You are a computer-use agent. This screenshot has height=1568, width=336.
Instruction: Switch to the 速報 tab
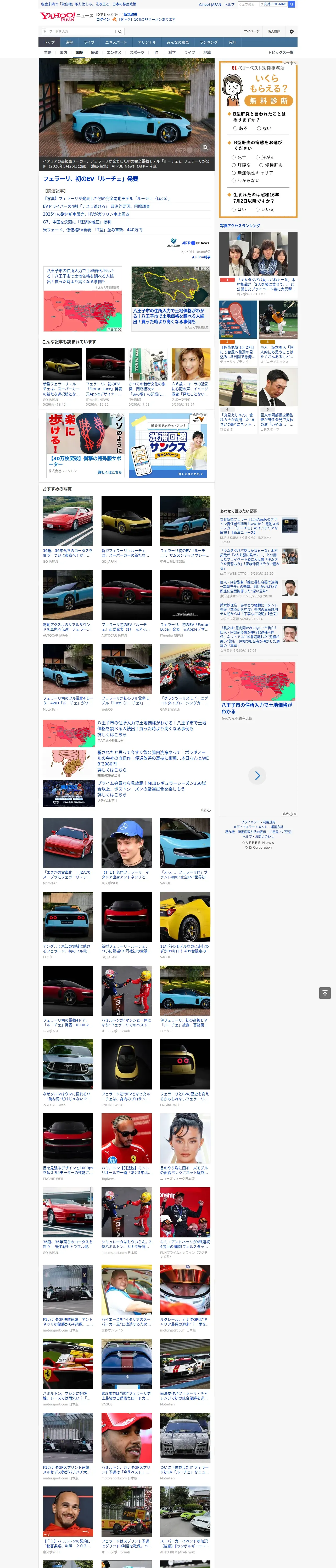[69, 43]
